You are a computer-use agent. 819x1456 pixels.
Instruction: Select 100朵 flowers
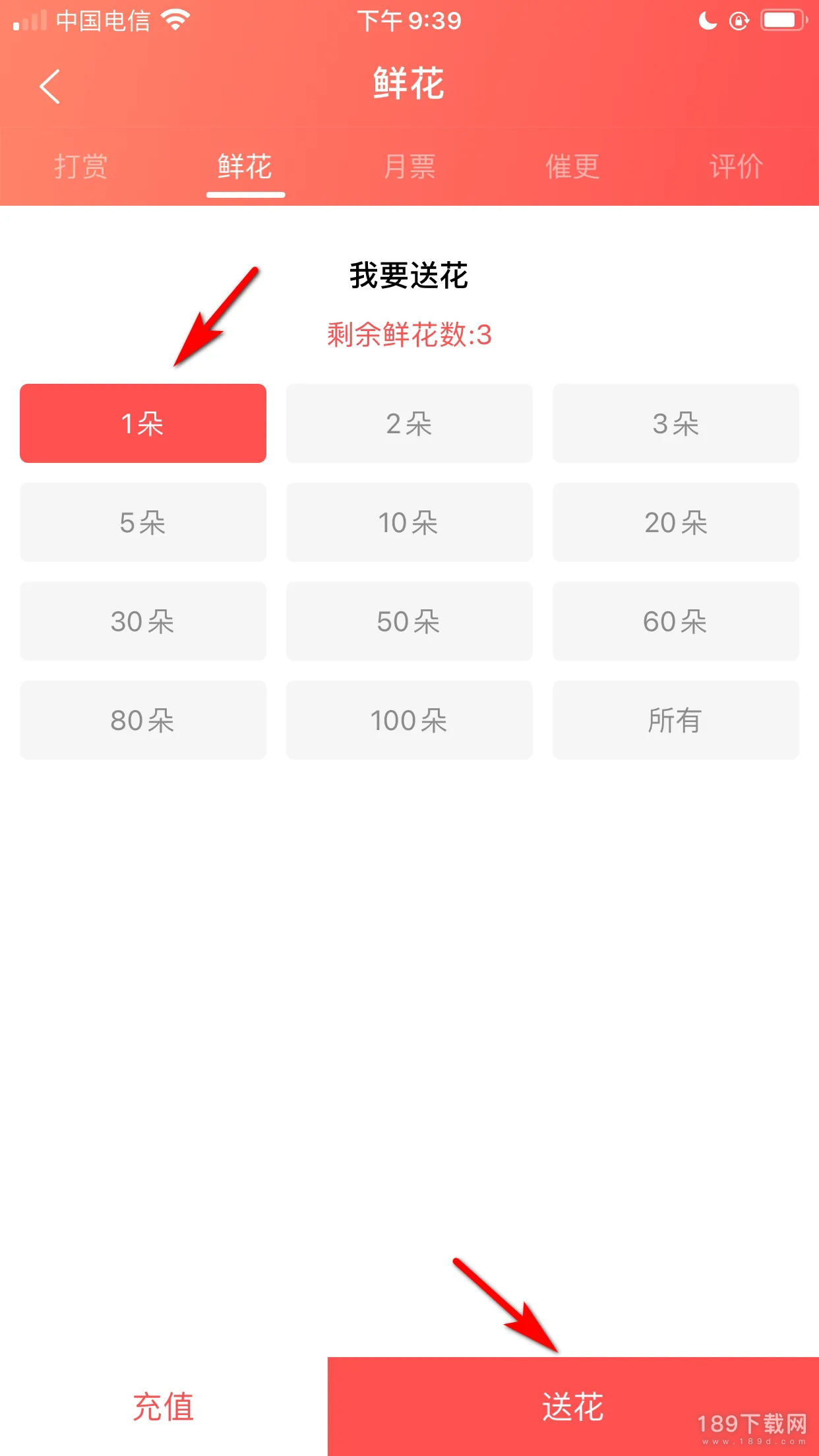[409, 720]
